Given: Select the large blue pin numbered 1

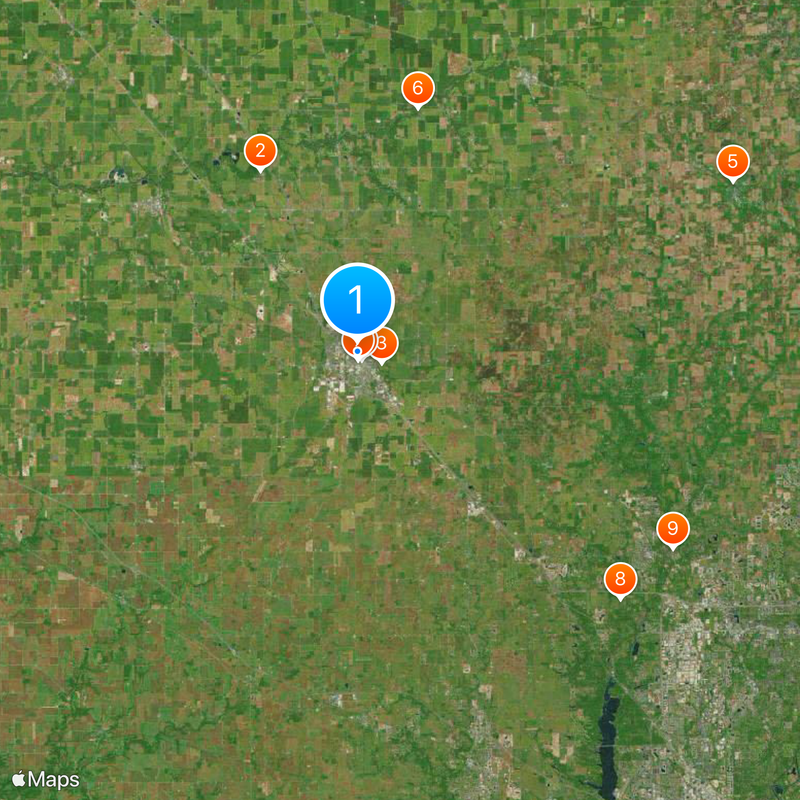Looking at the screenshot, I should coord(357,300).
